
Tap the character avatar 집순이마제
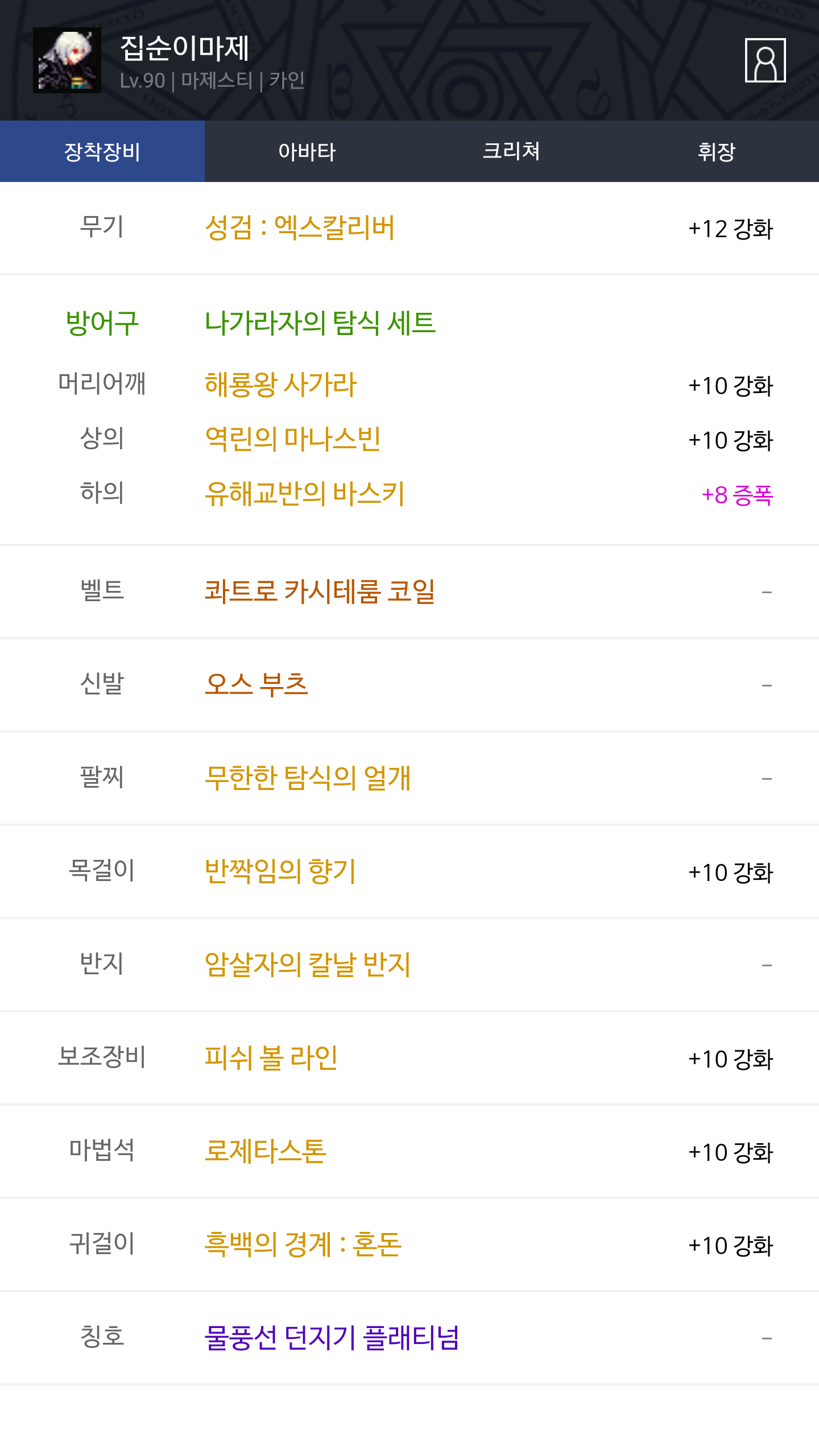(67, 60)
